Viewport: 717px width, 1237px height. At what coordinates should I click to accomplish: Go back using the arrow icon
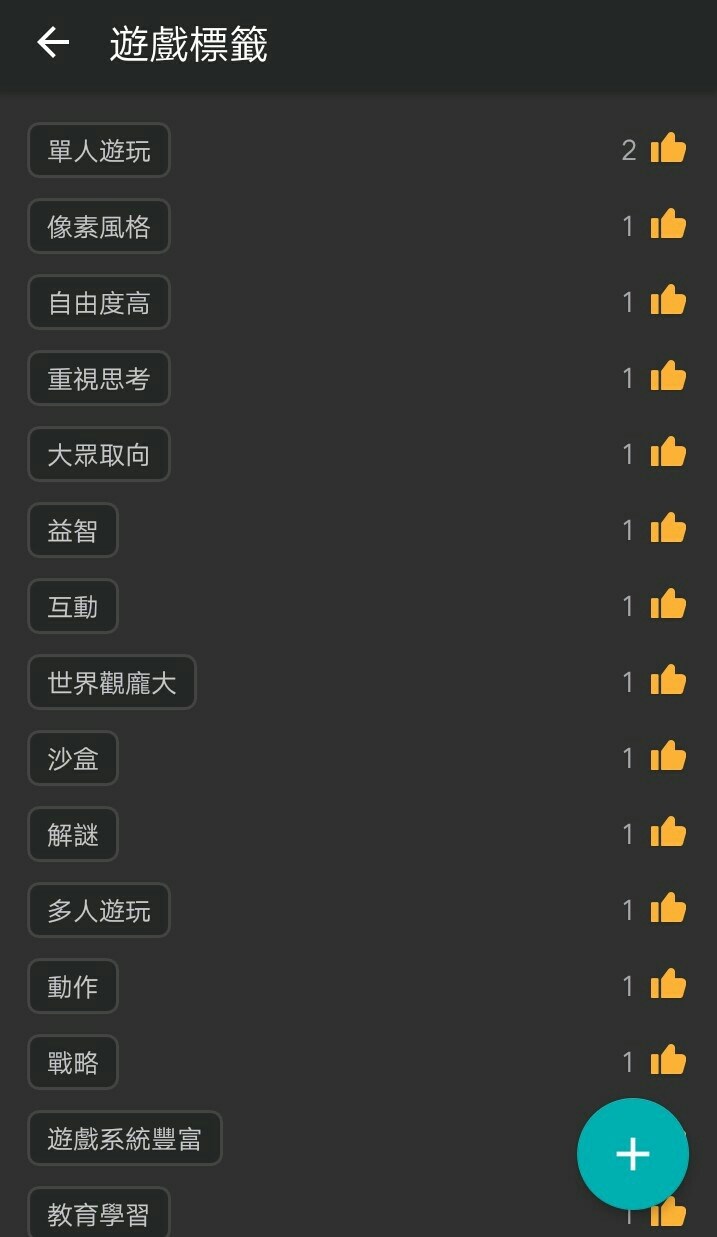pyautogui.click(x=53, y=42)
